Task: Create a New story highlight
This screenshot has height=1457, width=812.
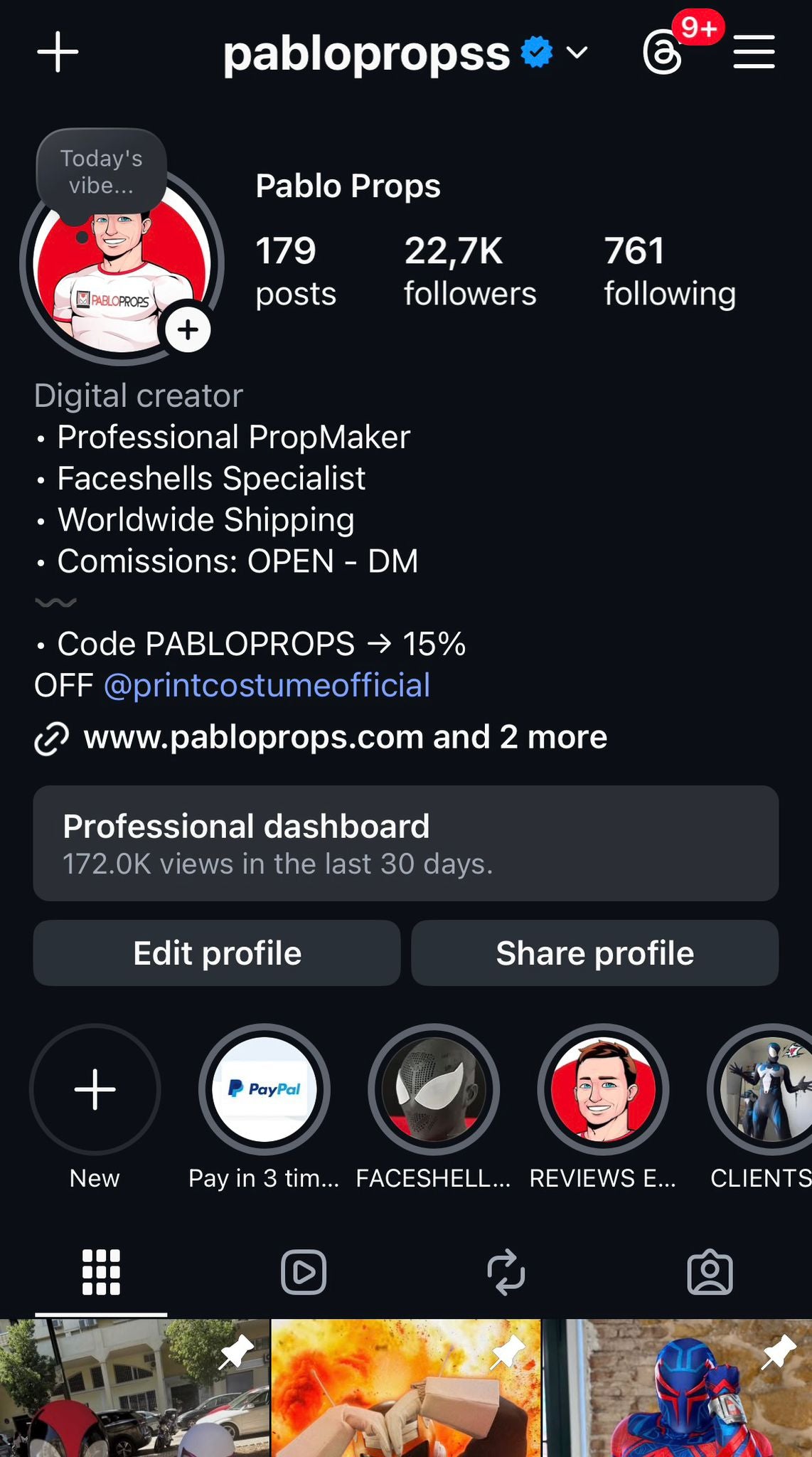Action: pos(95,1090)
